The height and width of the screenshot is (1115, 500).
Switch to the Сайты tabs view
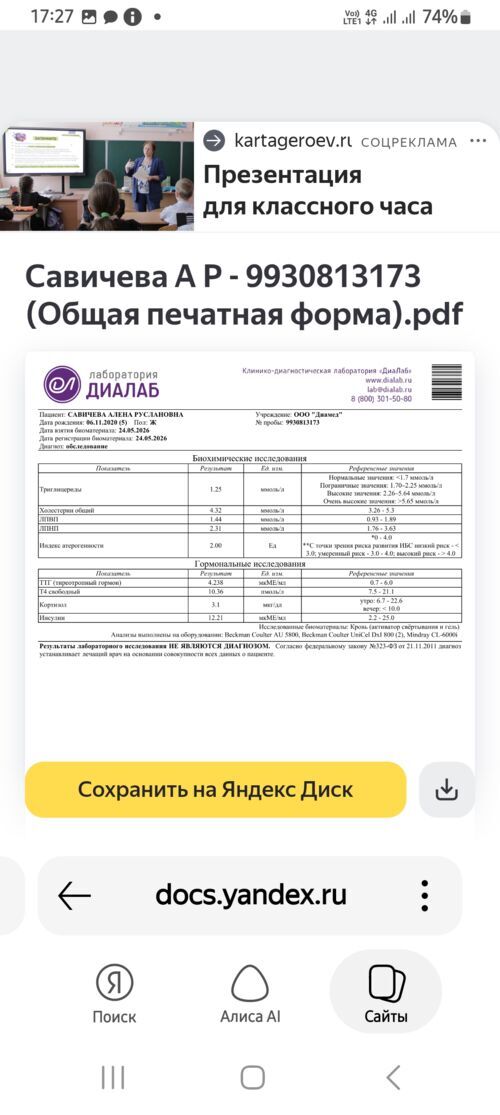pyautogui.click(x=386, y=996)
